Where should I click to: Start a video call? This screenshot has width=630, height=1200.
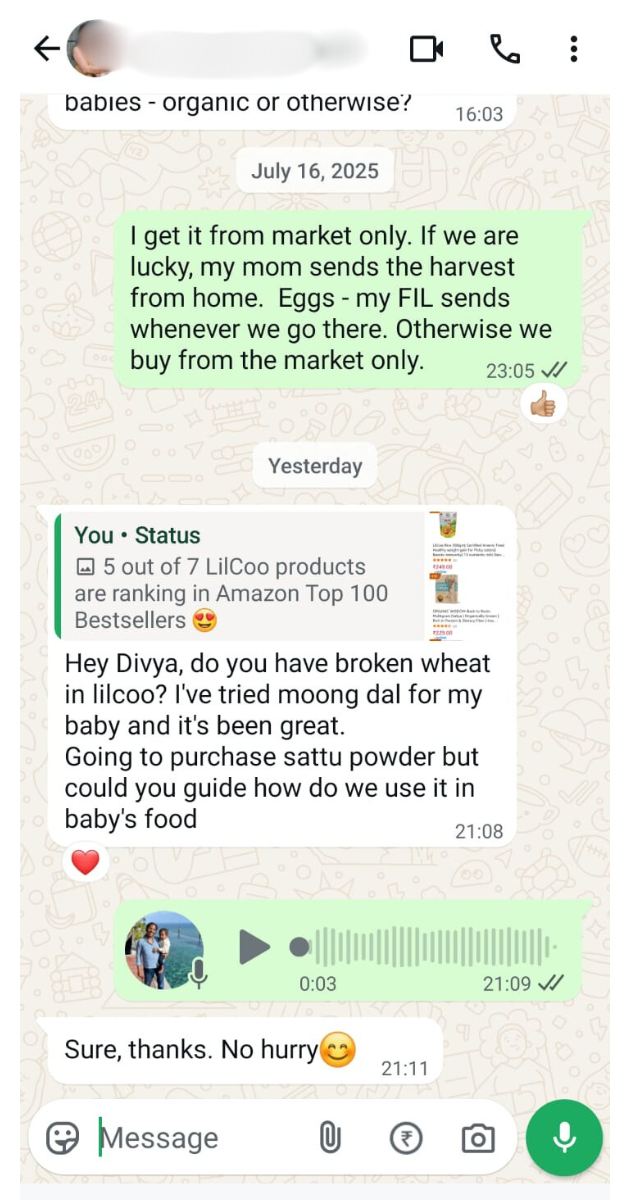[x=426, y=48]
